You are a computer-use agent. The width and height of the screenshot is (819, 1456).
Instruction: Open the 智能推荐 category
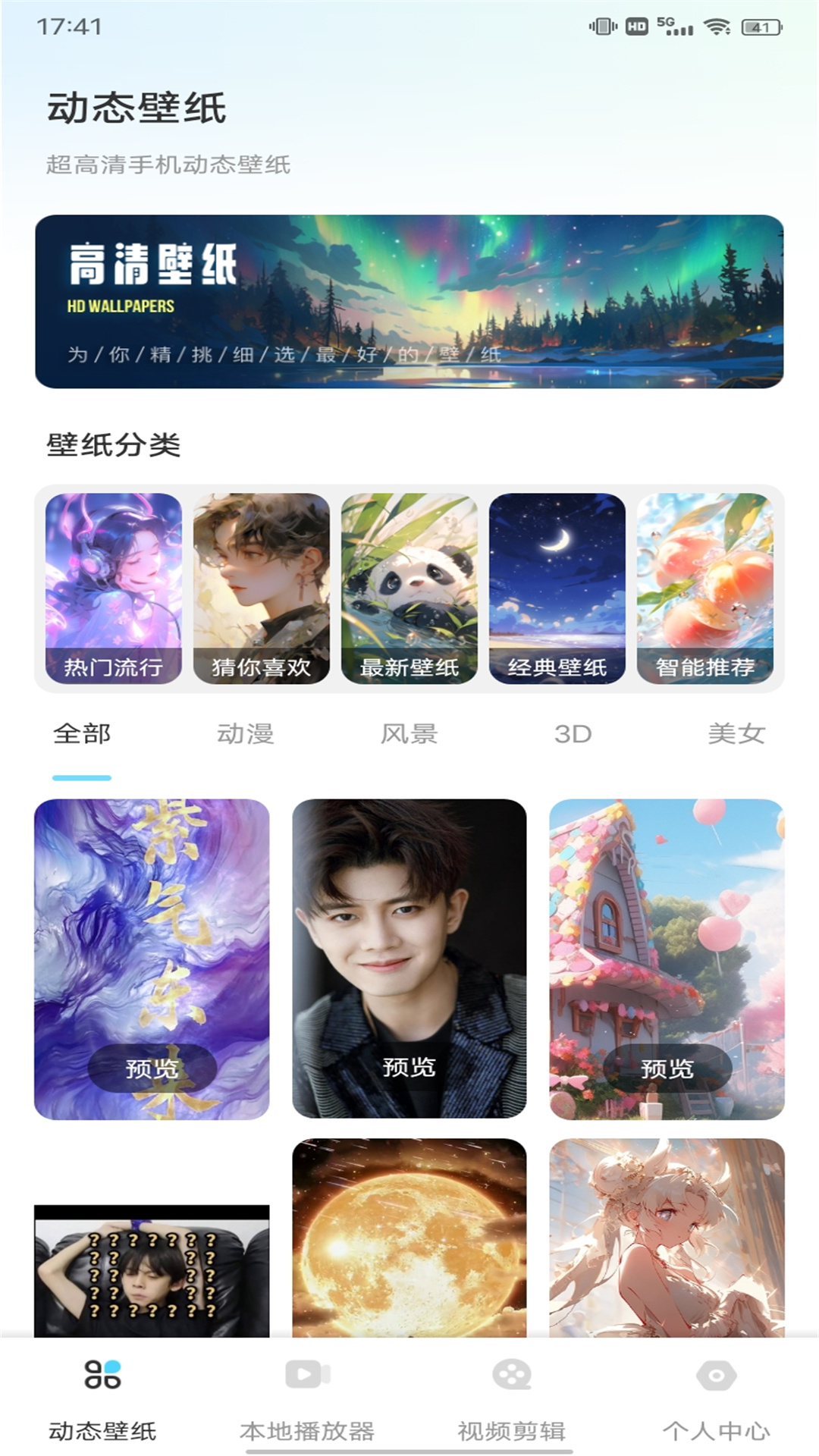[705, 588]
